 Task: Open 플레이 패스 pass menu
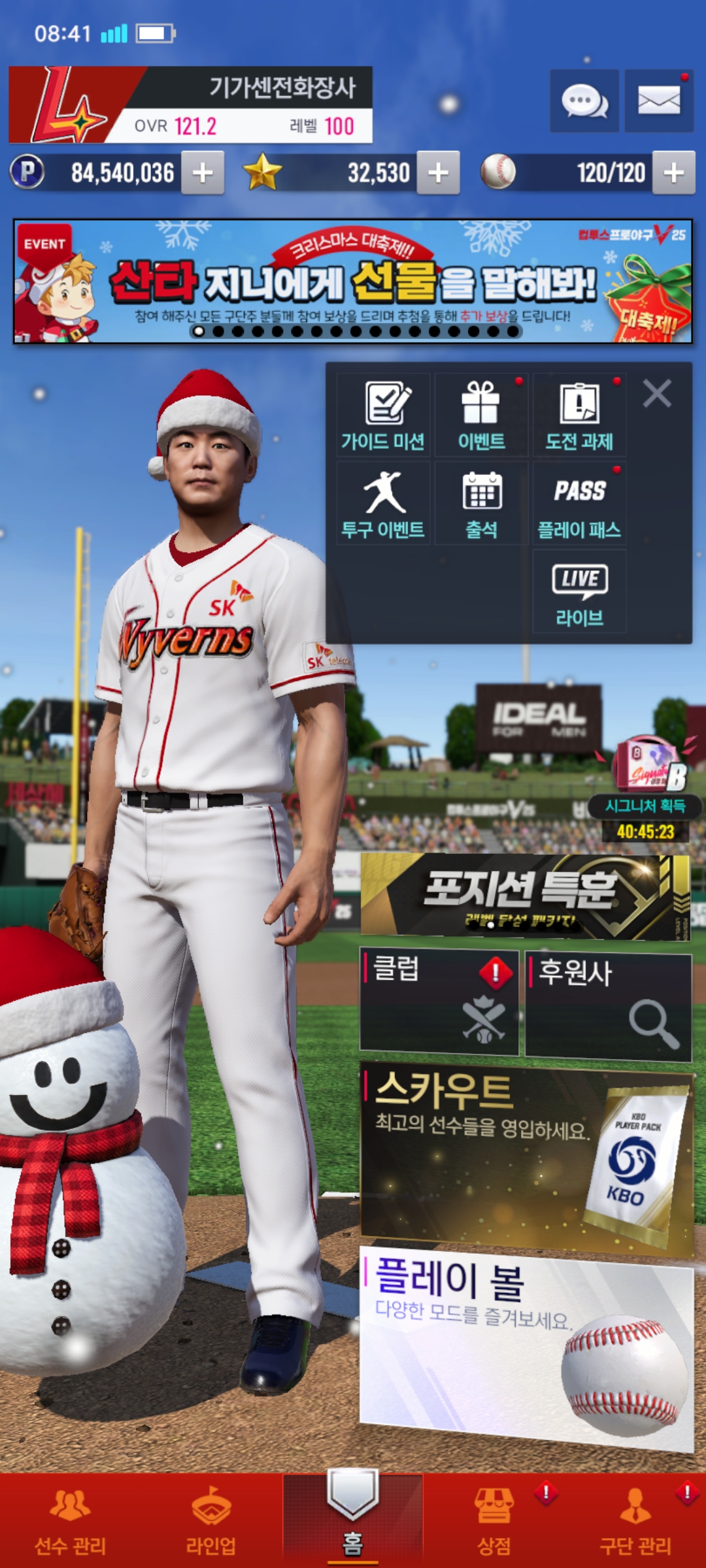579,504
